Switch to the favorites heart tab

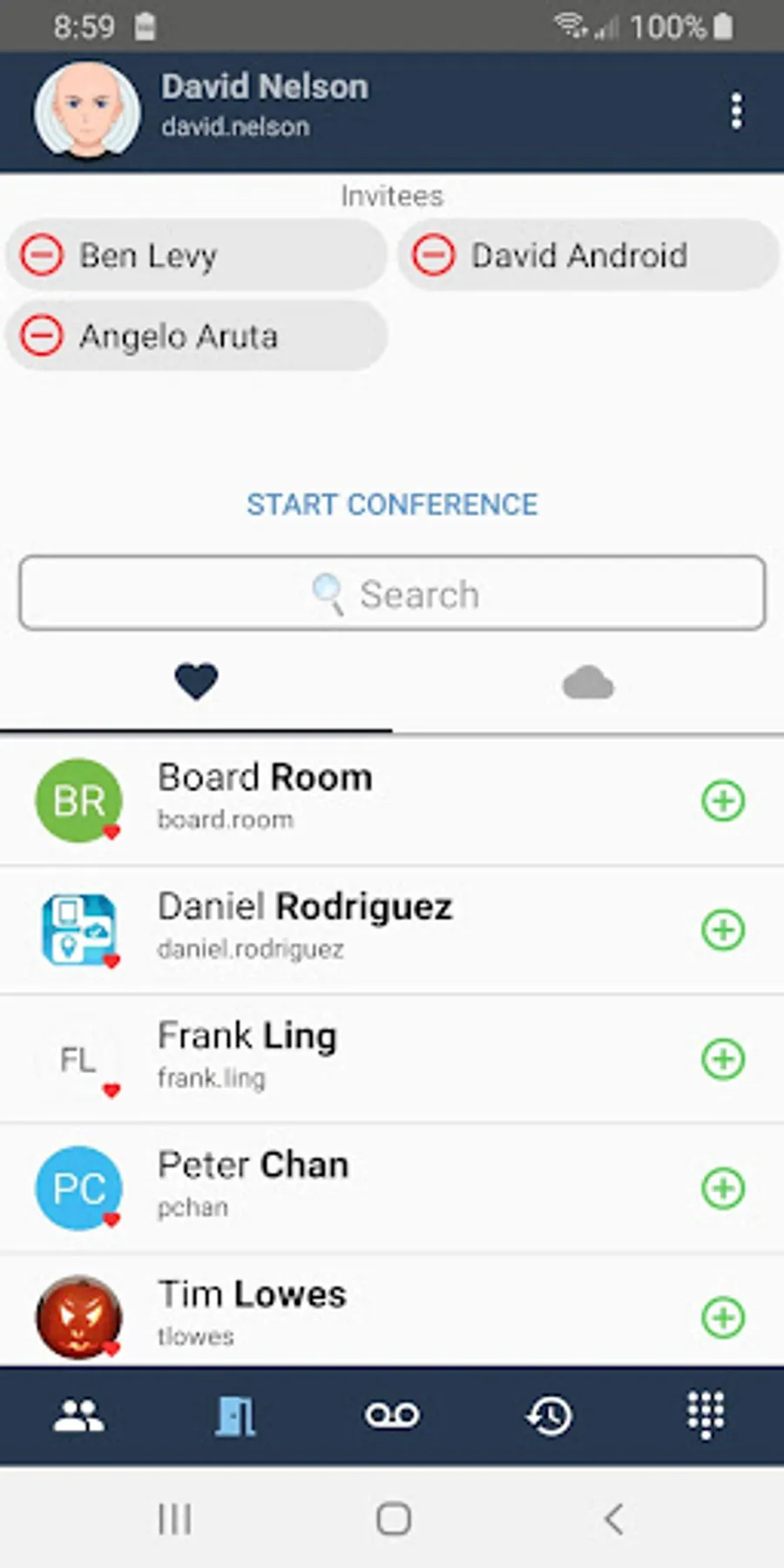pyautogui.click(x=196, y=682)
